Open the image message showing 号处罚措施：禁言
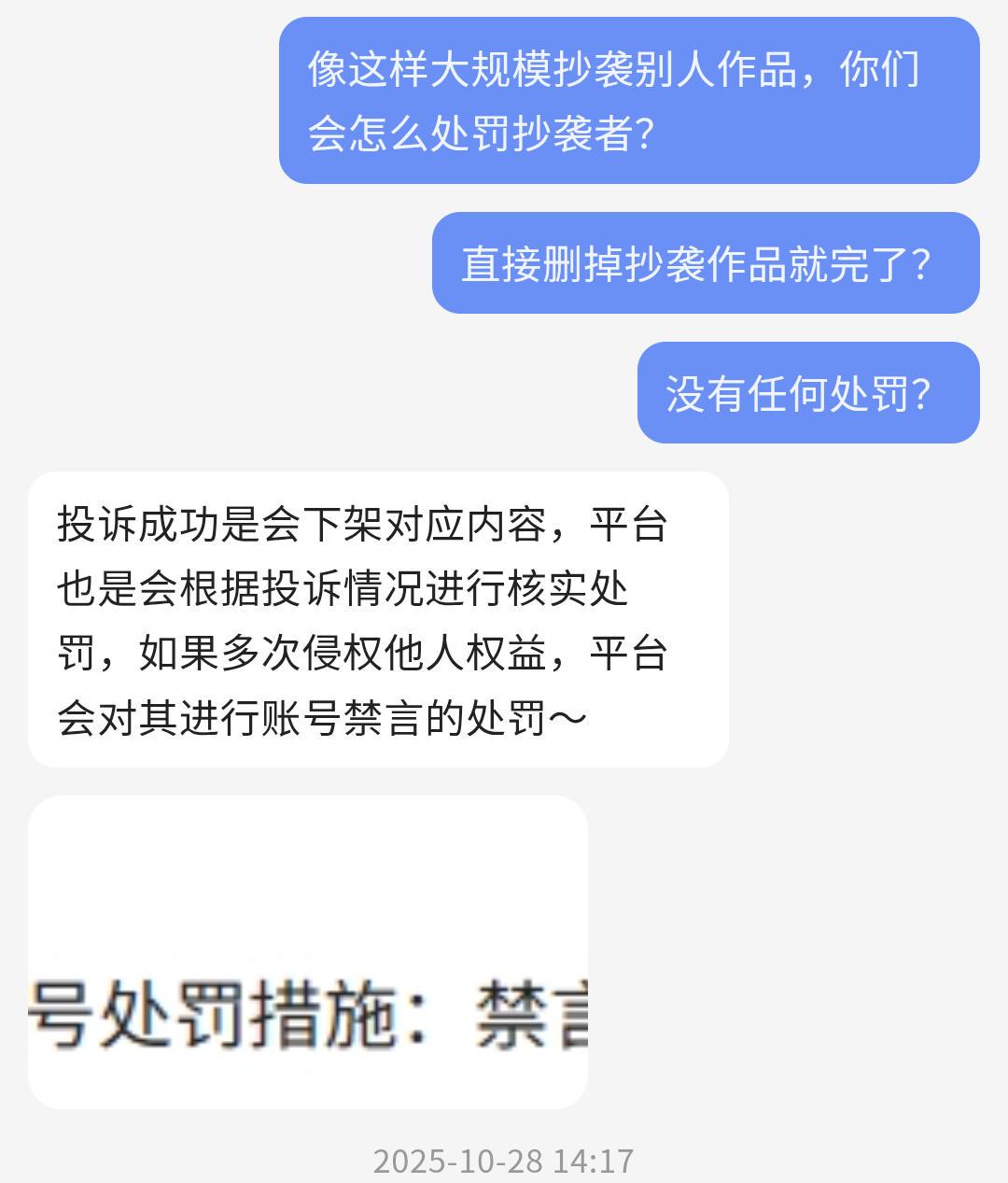 coord(308,952)
